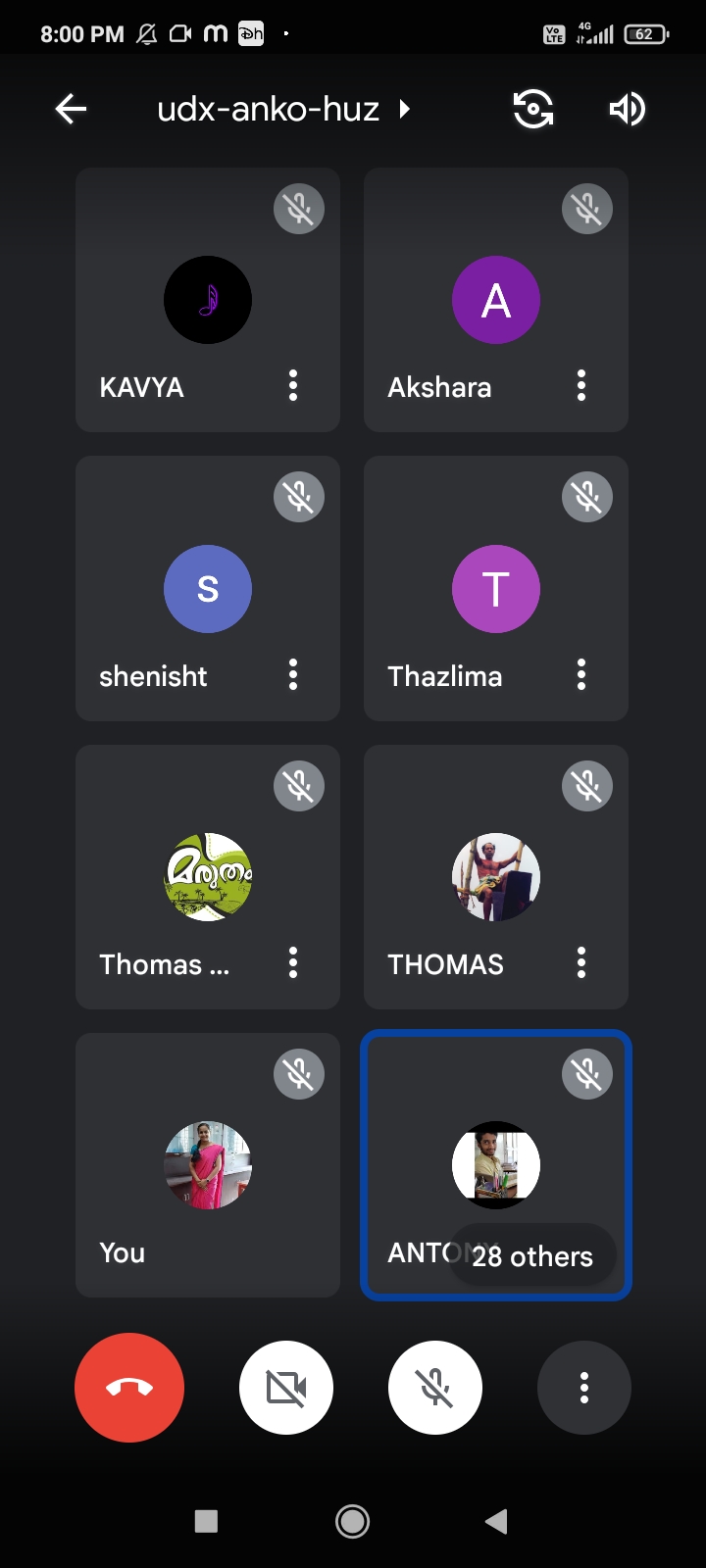Open more call options menu

point(584,1388)
